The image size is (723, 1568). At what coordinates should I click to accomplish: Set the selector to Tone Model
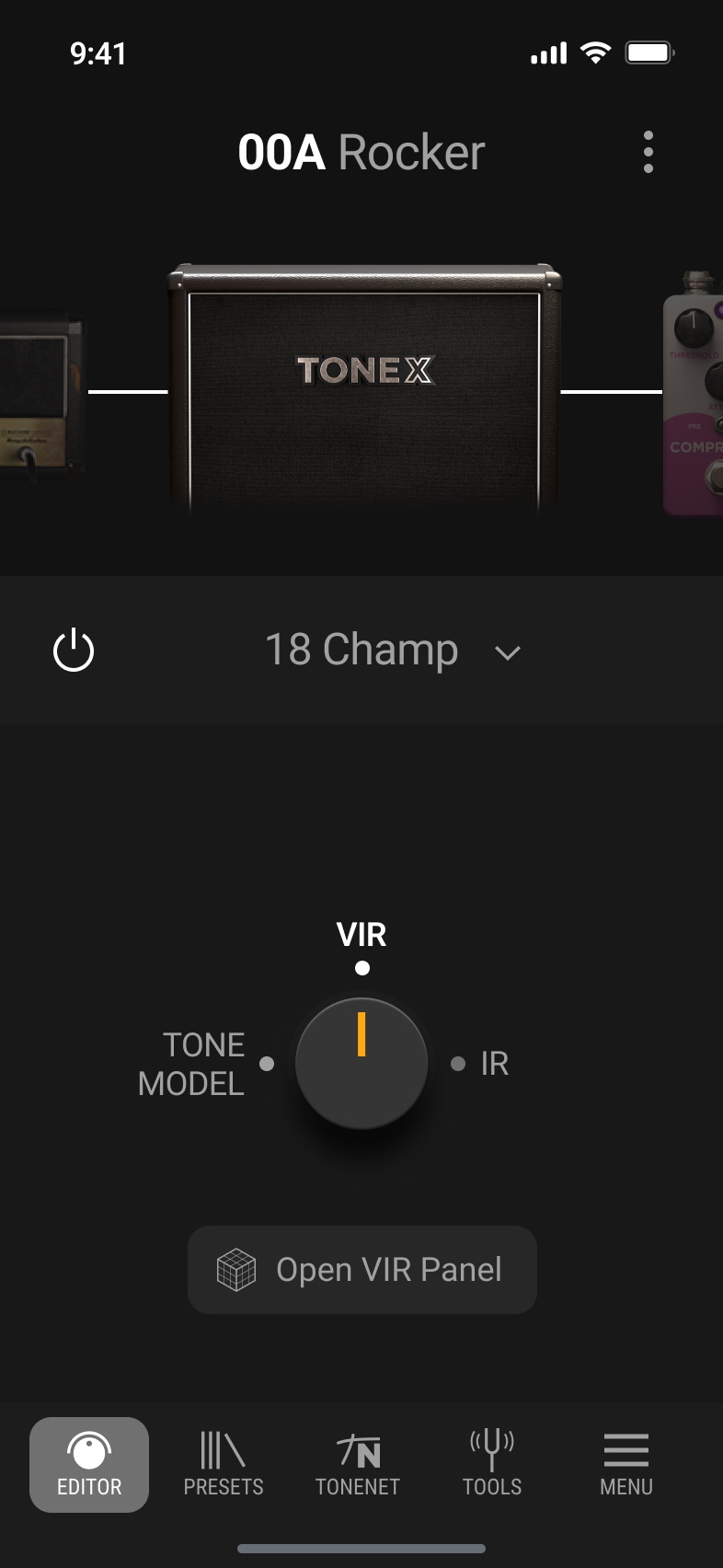click(x=266, y=1064)
